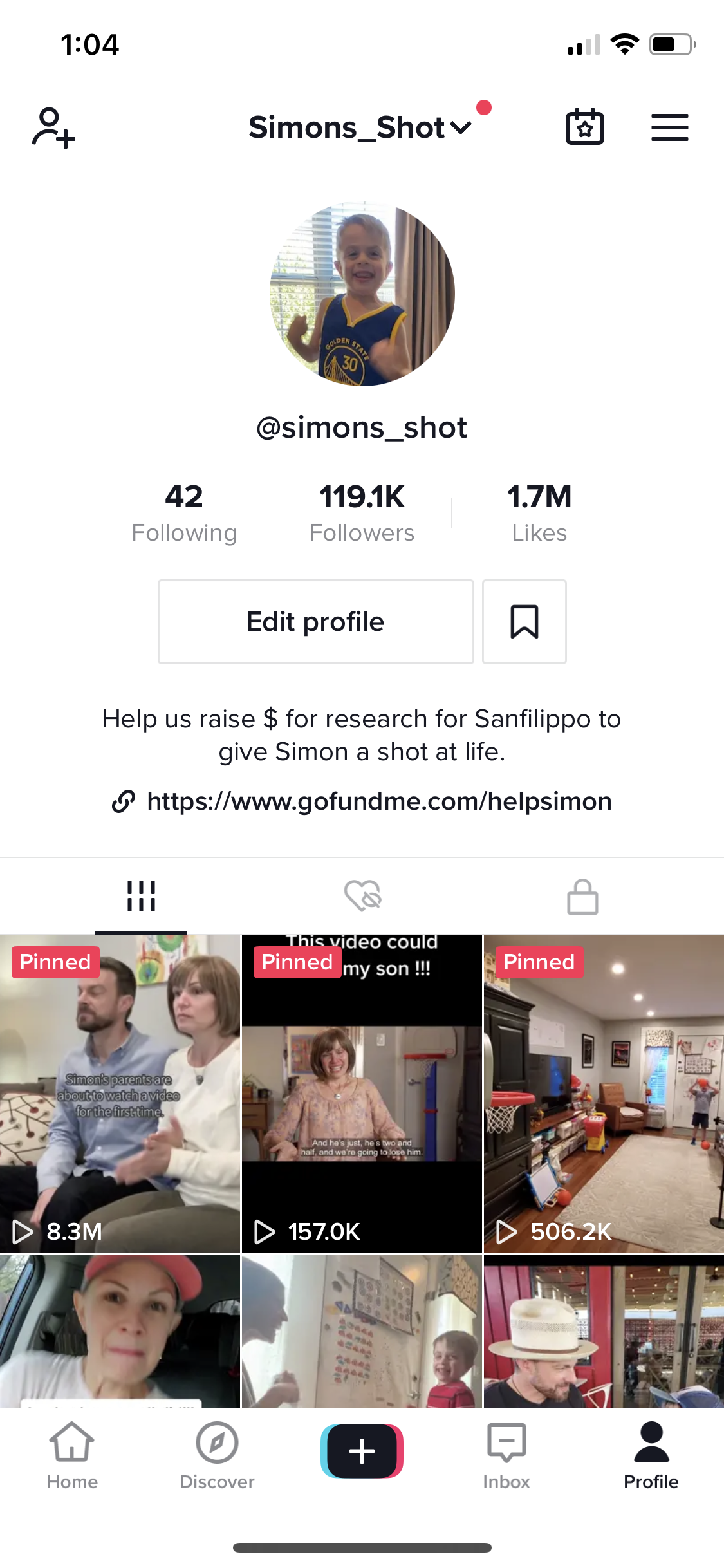Switch to the posted videos grid tab
The width and height of the screenshot is (724, 1568).
[x=141, y=896]
